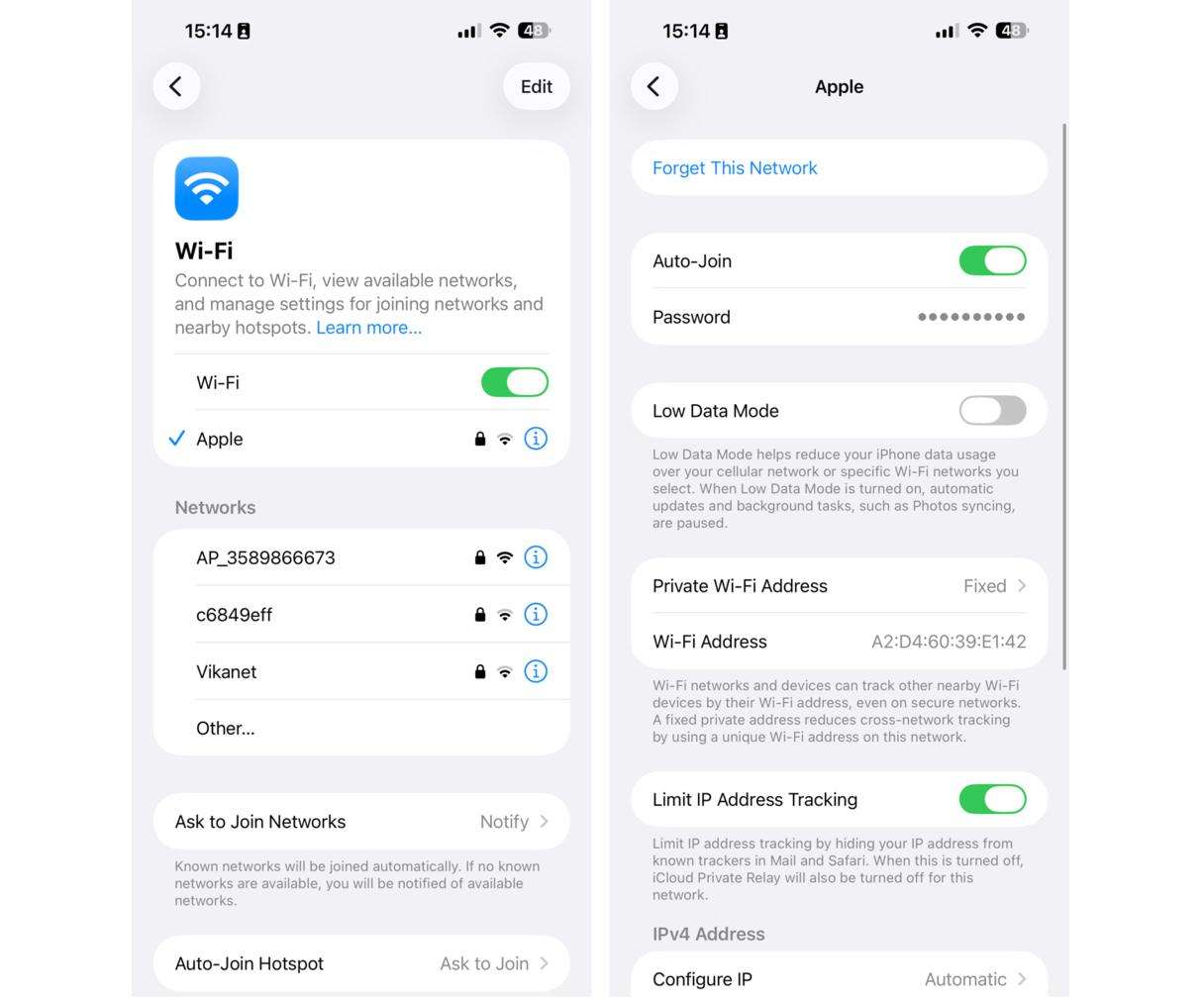Turn off the main Wi-Fi switch
Image resolution: width=1204 pixels, height=1003 pixels.
pyautogui.click(x=514, y=382)
